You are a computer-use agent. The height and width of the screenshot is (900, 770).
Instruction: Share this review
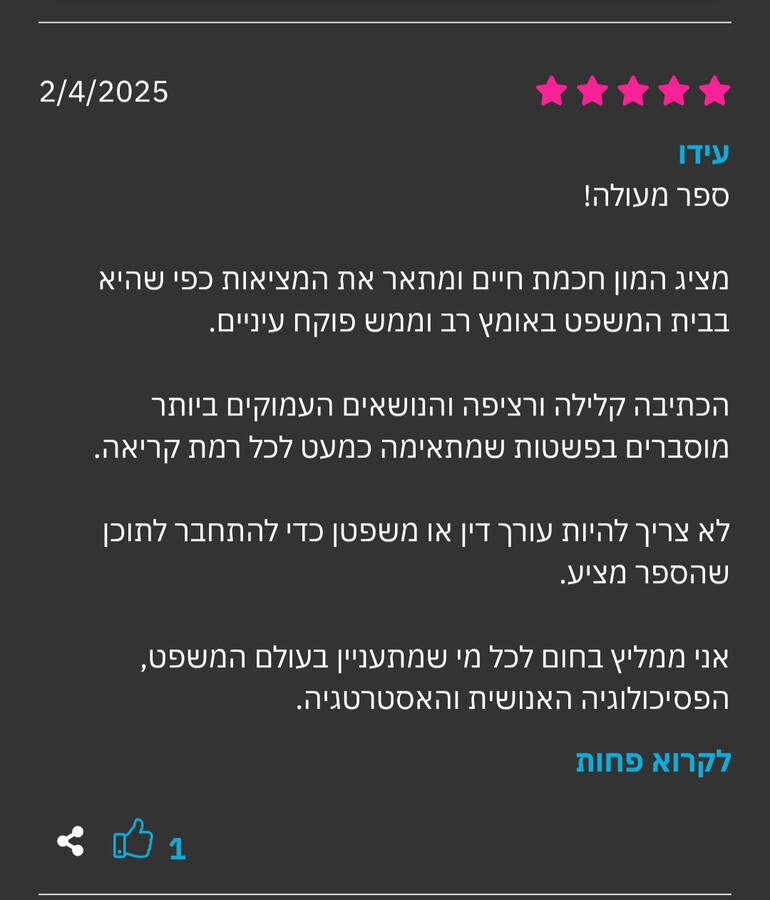click(x=70, y=841)
